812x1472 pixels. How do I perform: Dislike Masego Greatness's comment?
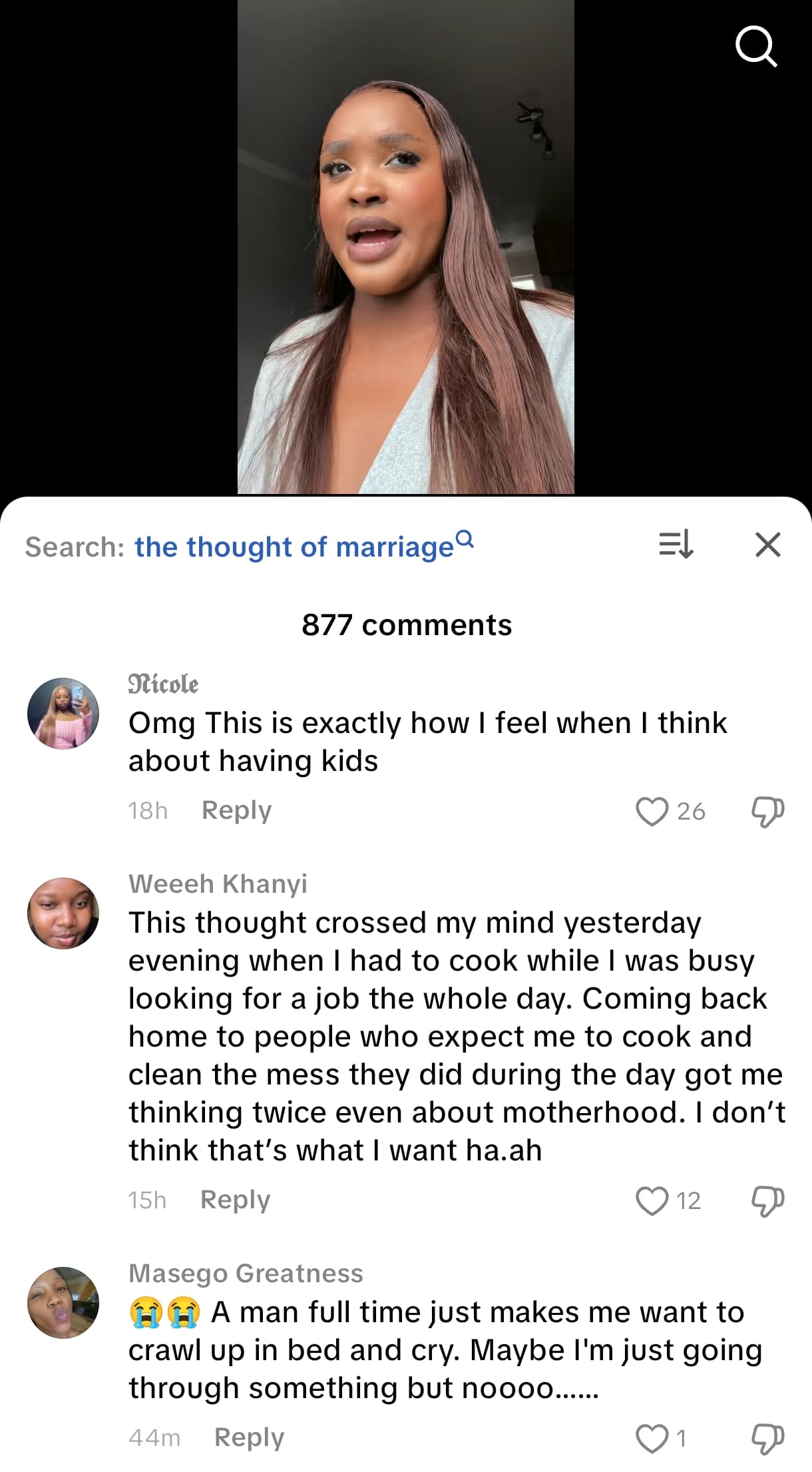click(x=767, y=1438)
